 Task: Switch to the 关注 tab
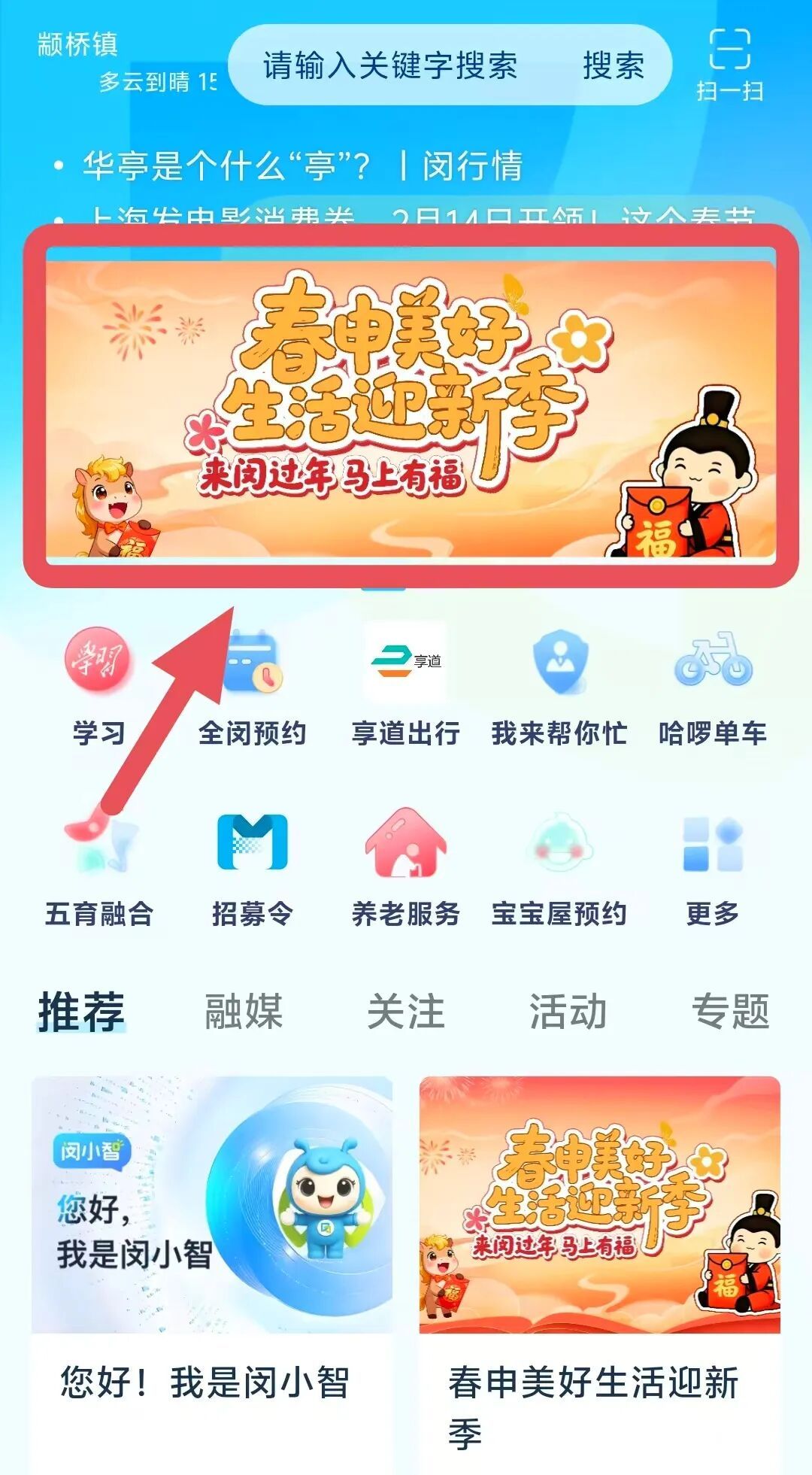406,1011
